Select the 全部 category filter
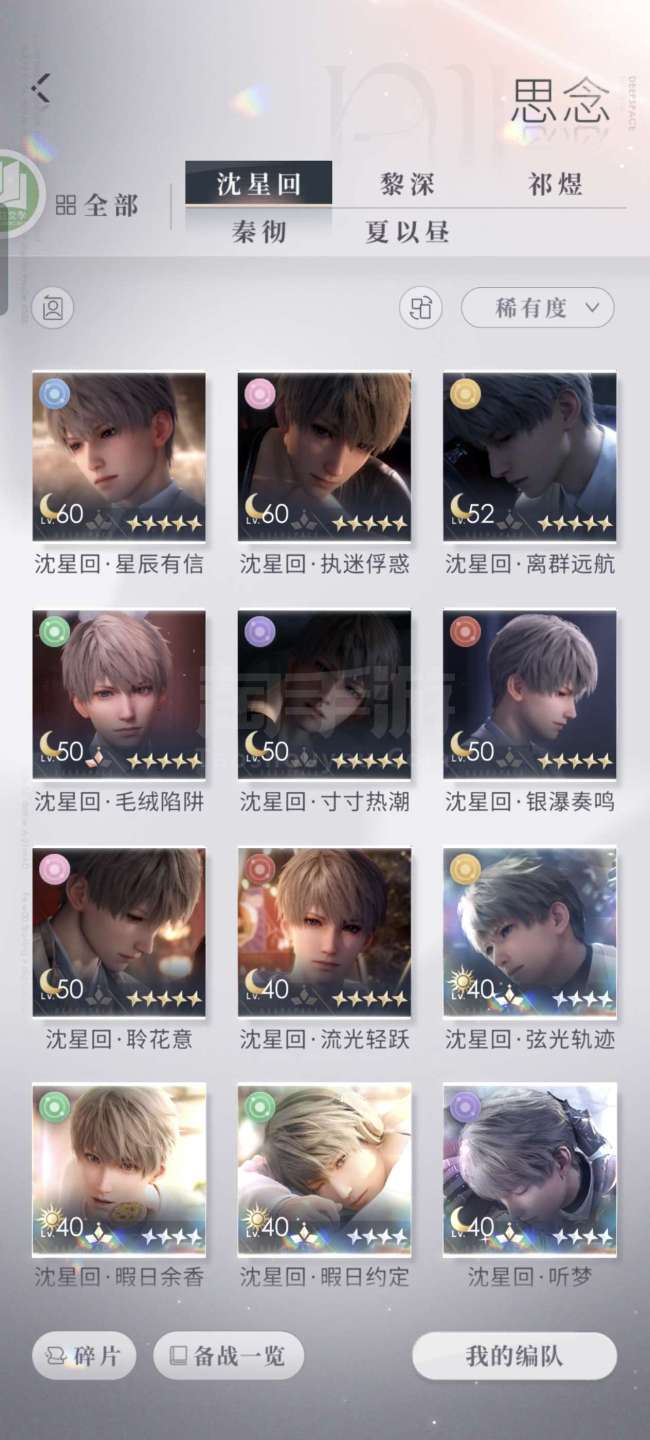The width and height of the screenshot is (650, 1440). [98, 206]
